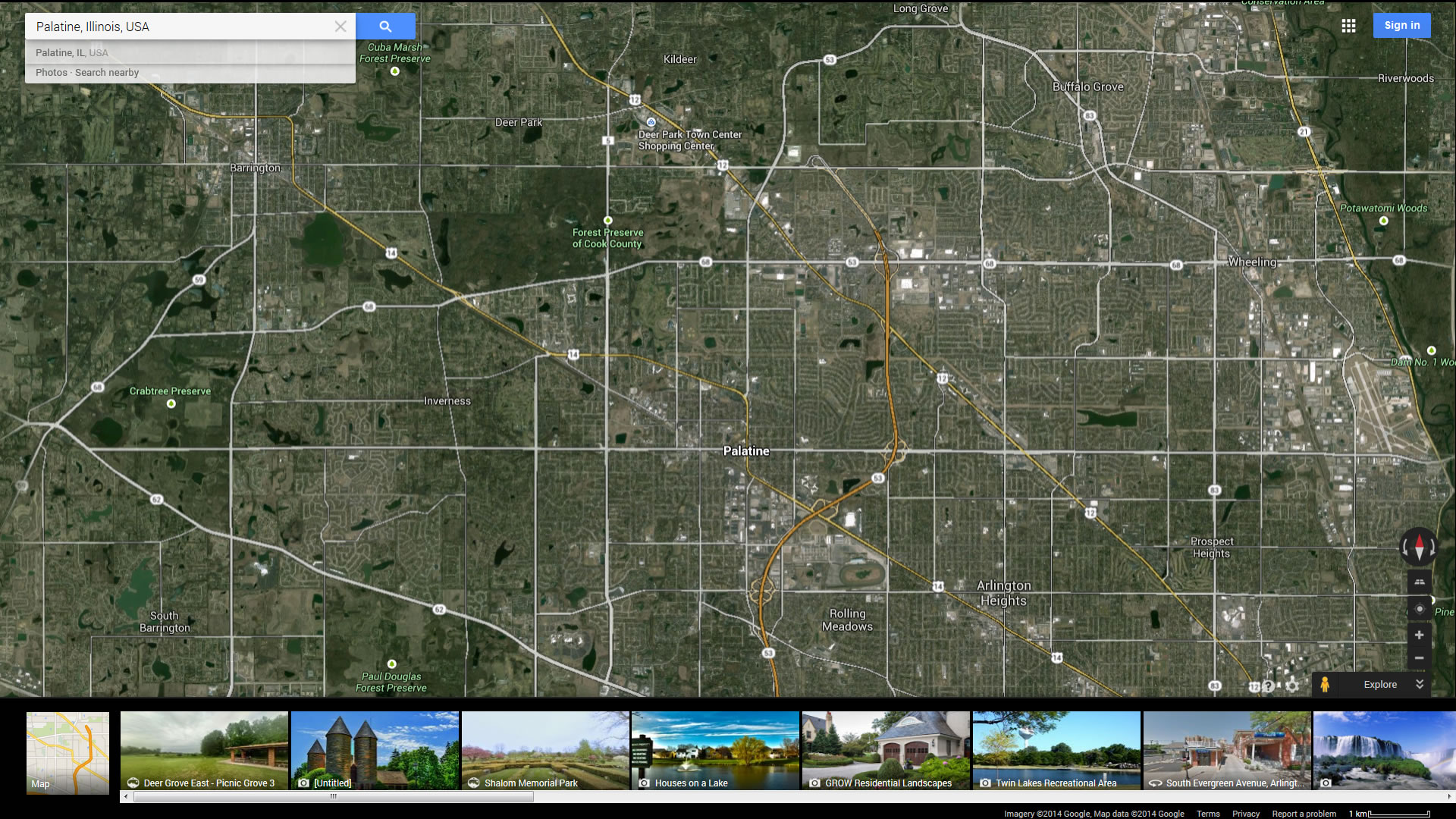Screen dimensions: 1456x819
Task: Collapse the Explore panel
Action: (1419, 684)
